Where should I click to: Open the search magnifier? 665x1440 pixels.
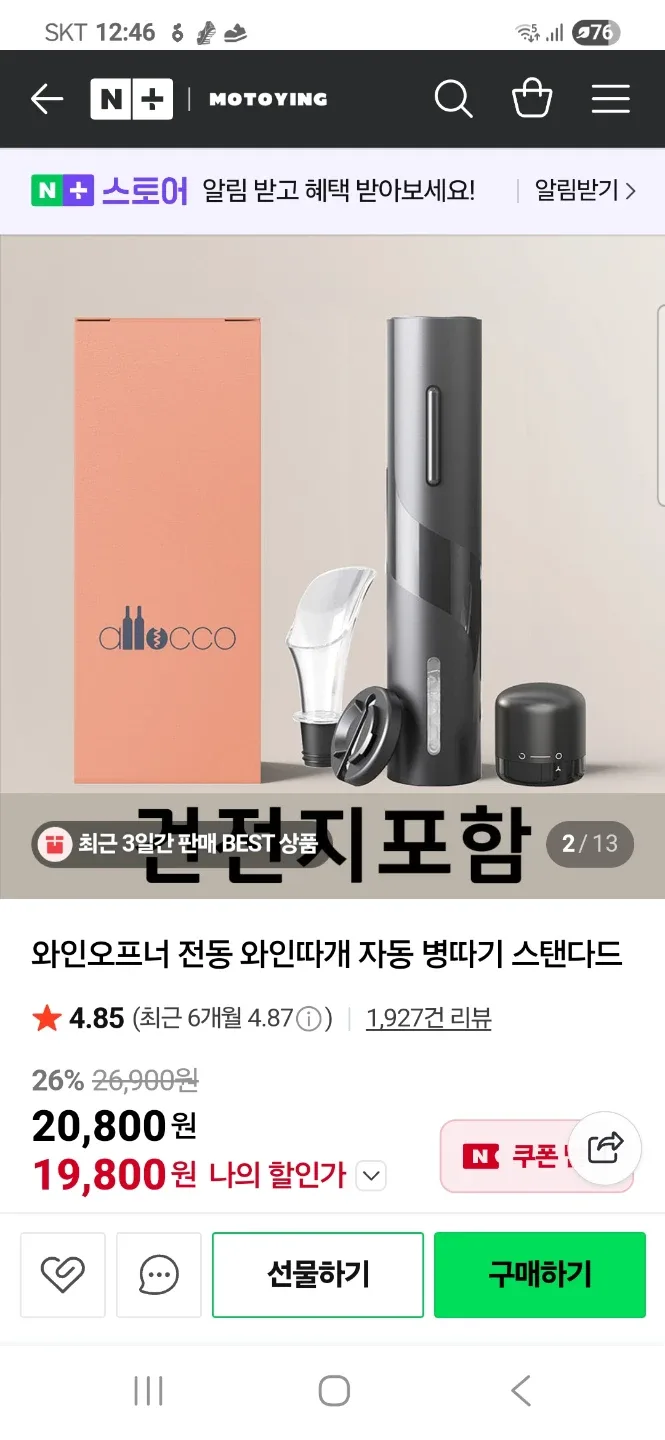pos(453,99)
